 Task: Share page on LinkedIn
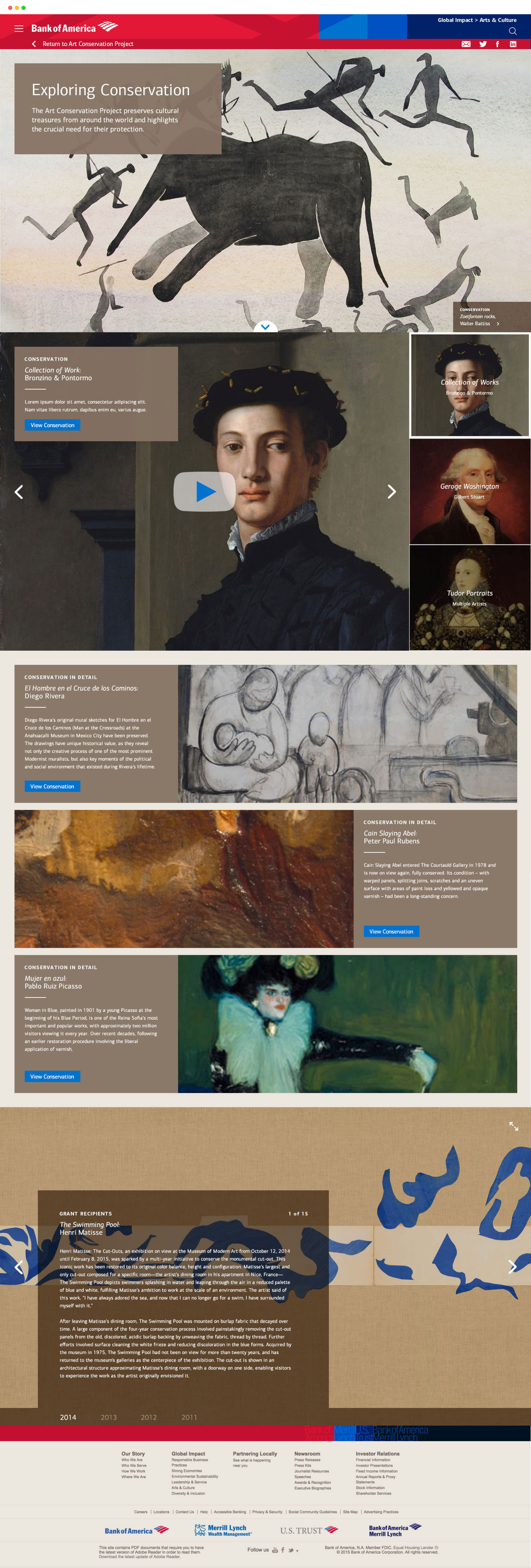pos(513,44)
